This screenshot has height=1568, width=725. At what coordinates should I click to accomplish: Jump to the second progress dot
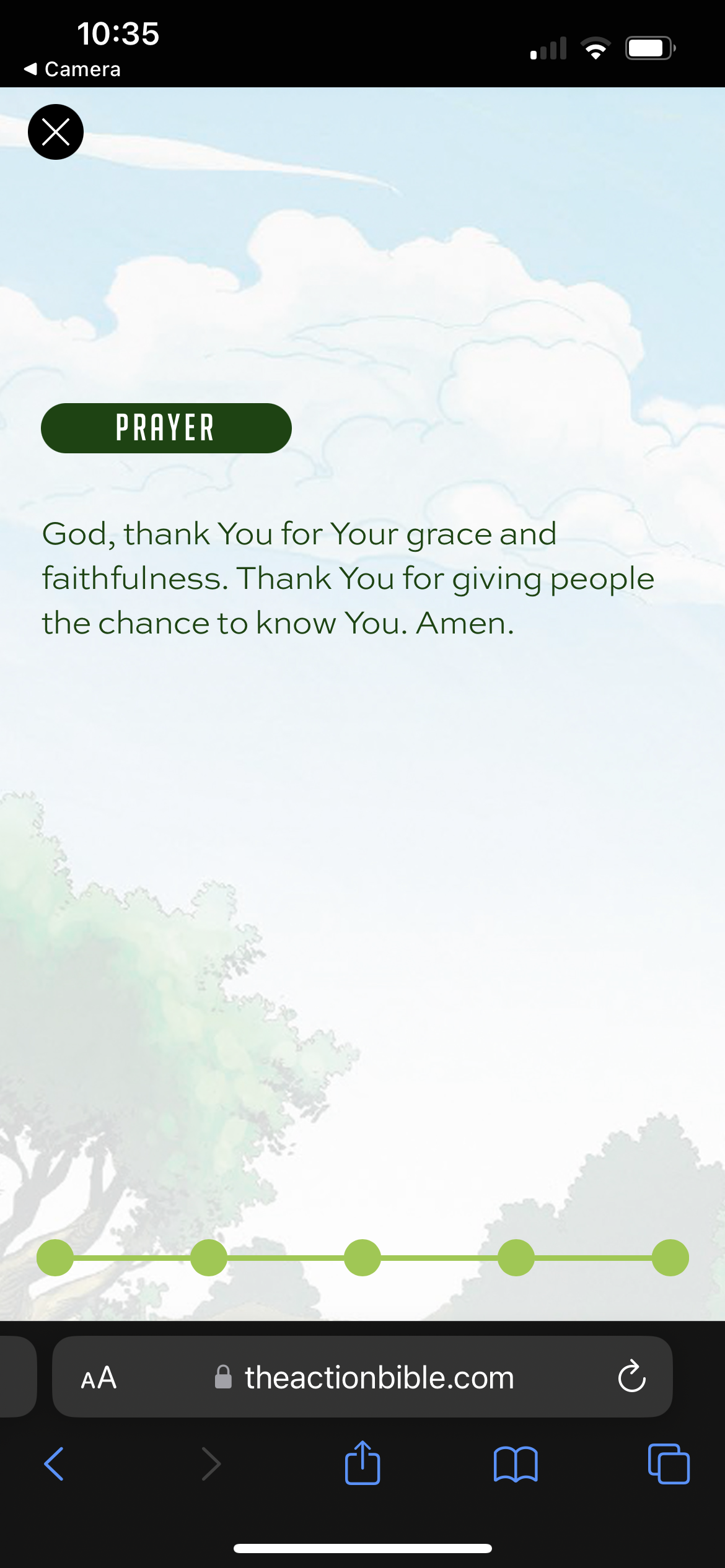pos(209,1258)
